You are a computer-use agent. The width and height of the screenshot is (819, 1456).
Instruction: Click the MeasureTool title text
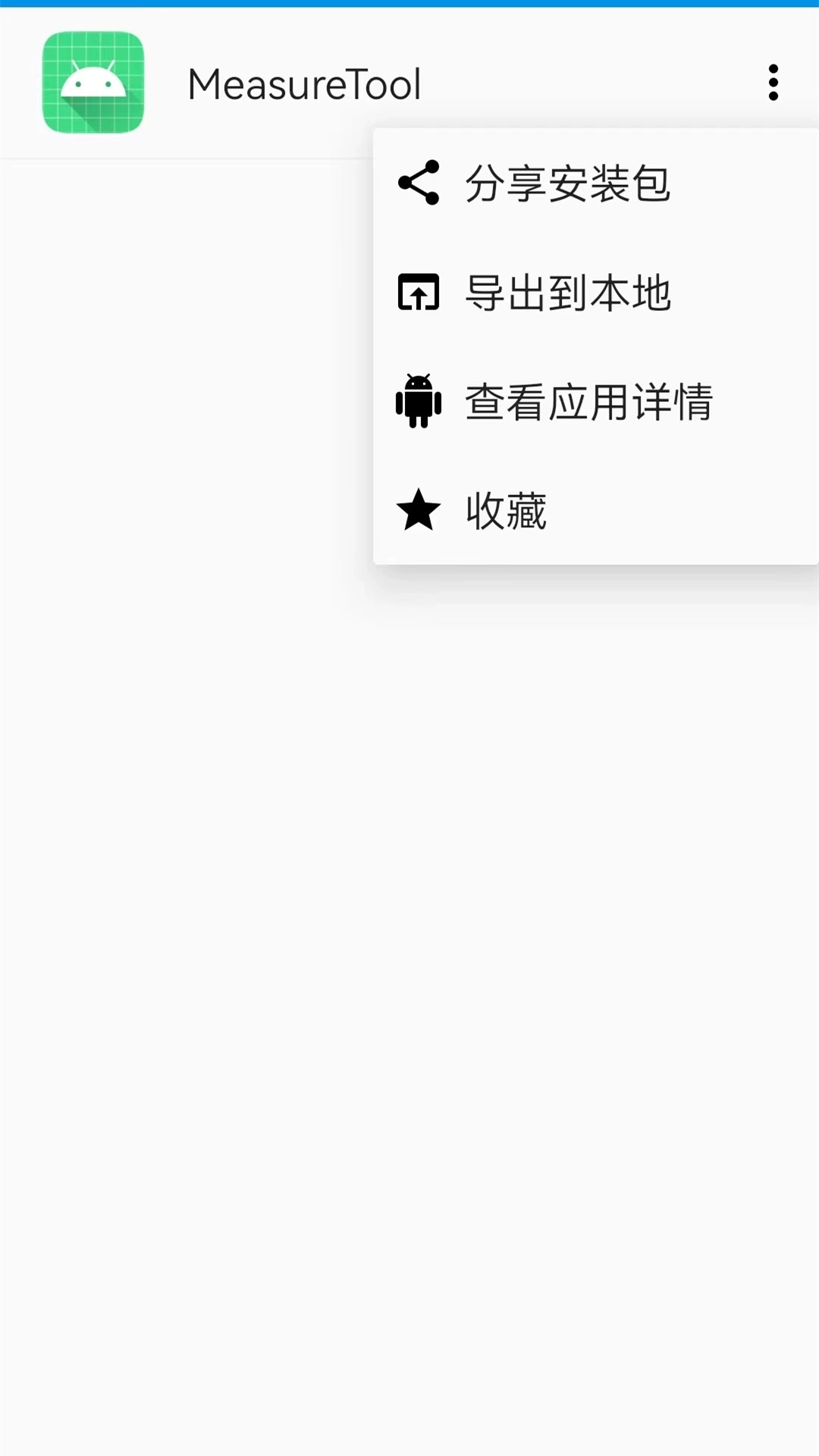coord(303,83)
